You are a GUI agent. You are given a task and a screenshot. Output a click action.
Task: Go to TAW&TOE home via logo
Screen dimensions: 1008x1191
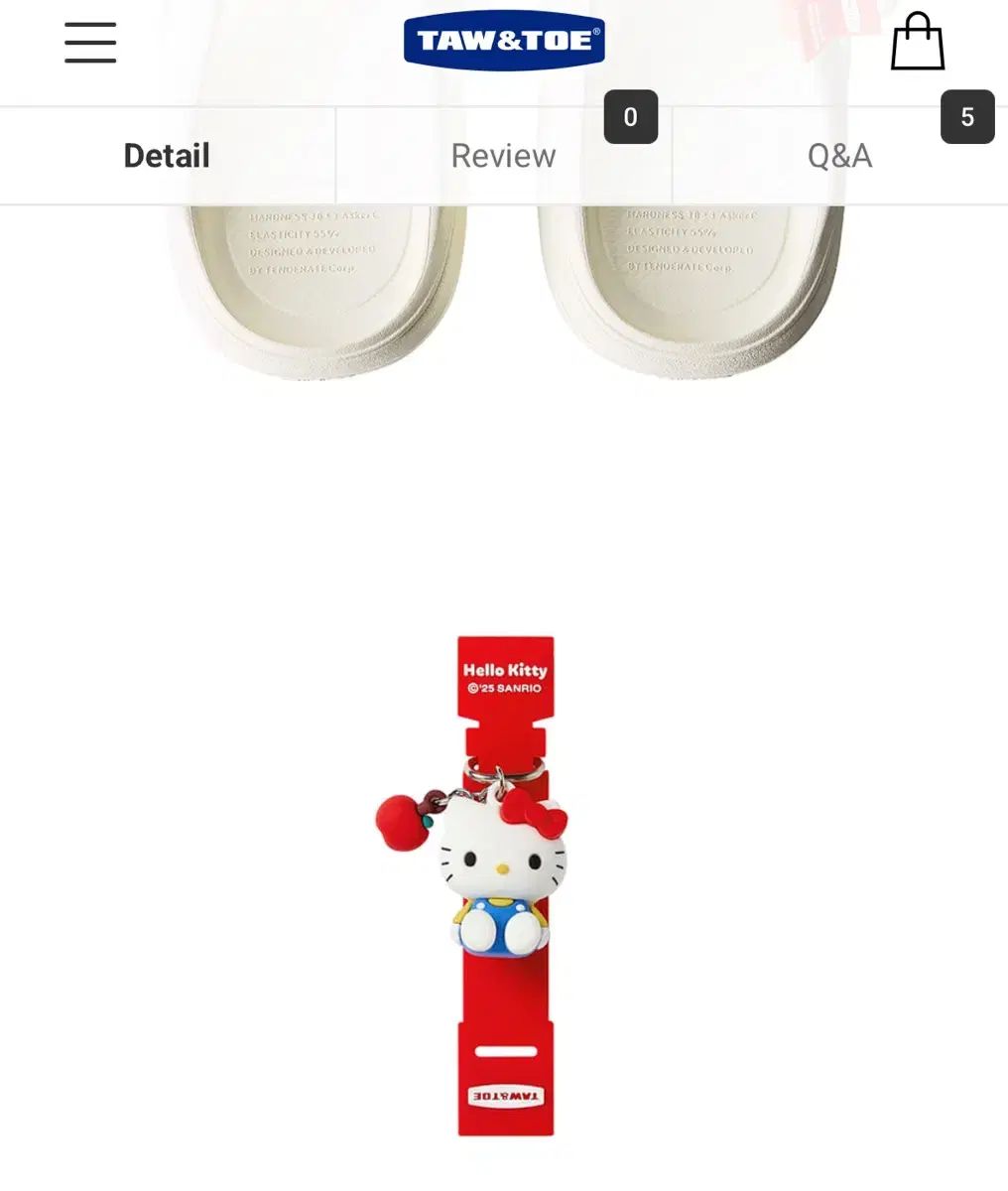pyautogui.click(x=504, y=41)
